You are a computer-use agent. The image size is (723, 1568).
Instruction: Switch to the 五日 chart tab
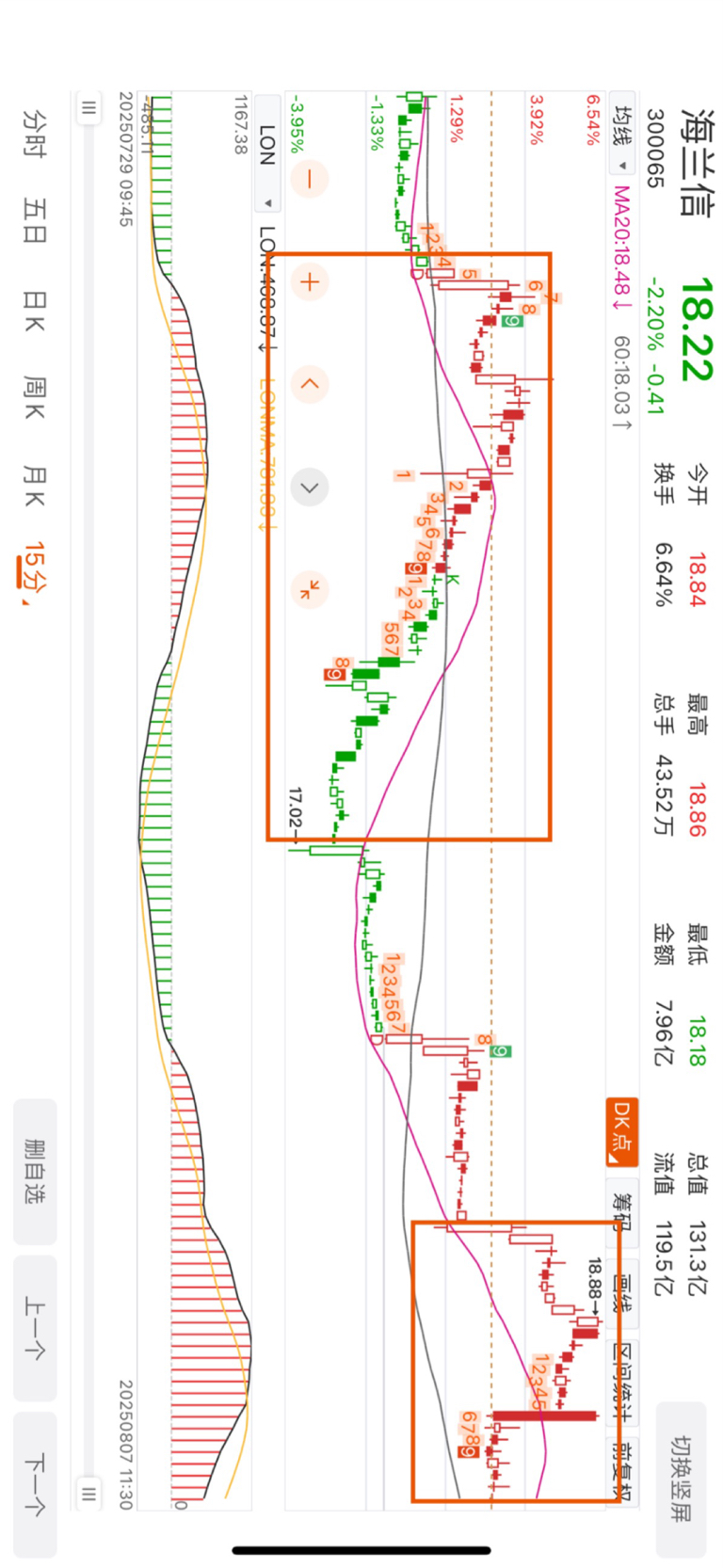34,221
